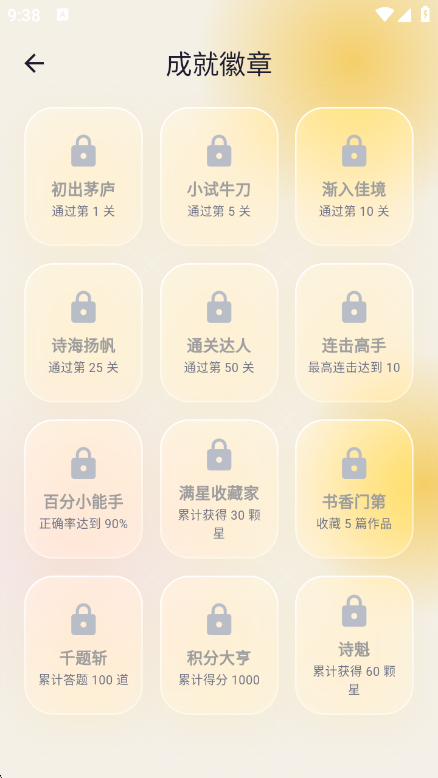Tap the 连击高手 badge card
This screenshot has width=438, height=778.
tap(354, 332)
